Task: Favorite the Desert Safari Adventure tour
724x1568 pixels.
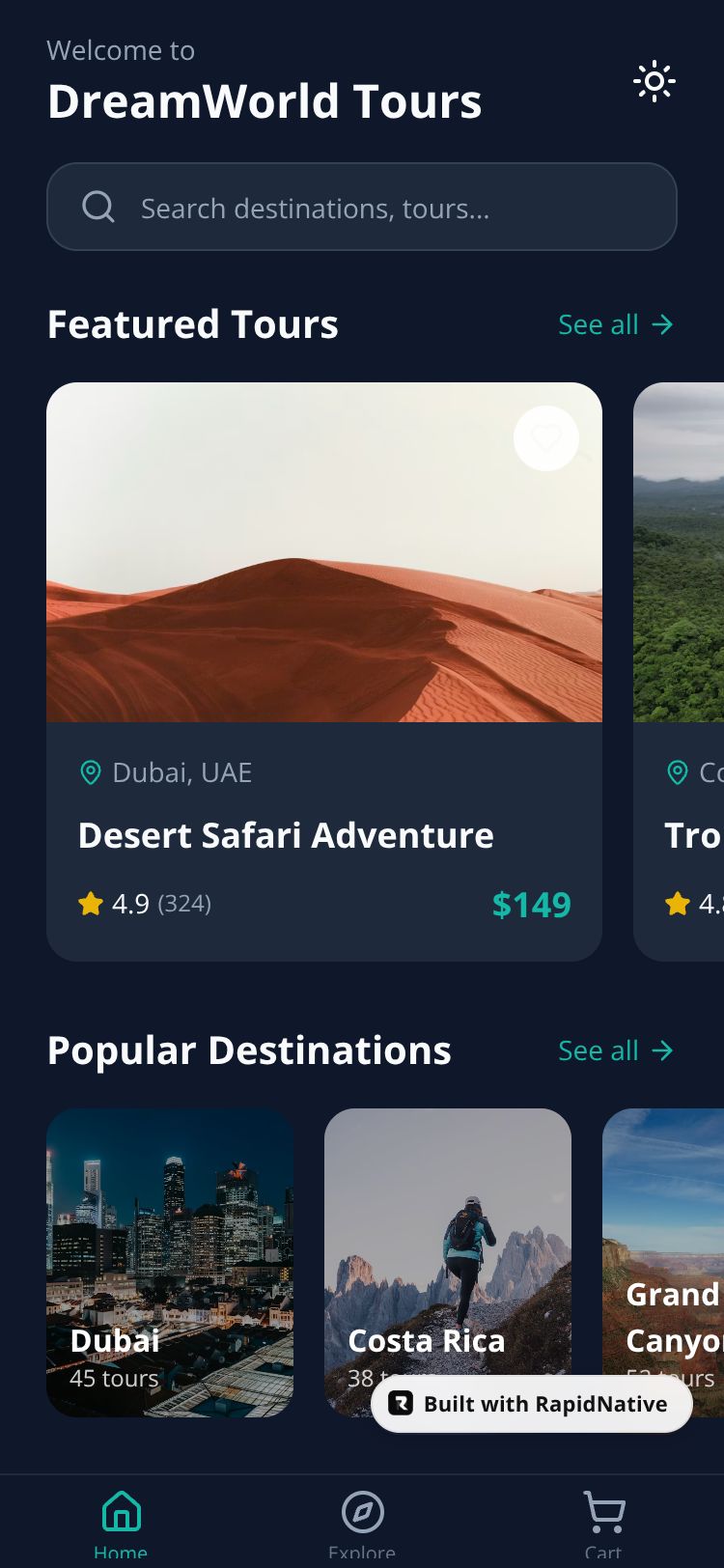Action: (546, 438)
